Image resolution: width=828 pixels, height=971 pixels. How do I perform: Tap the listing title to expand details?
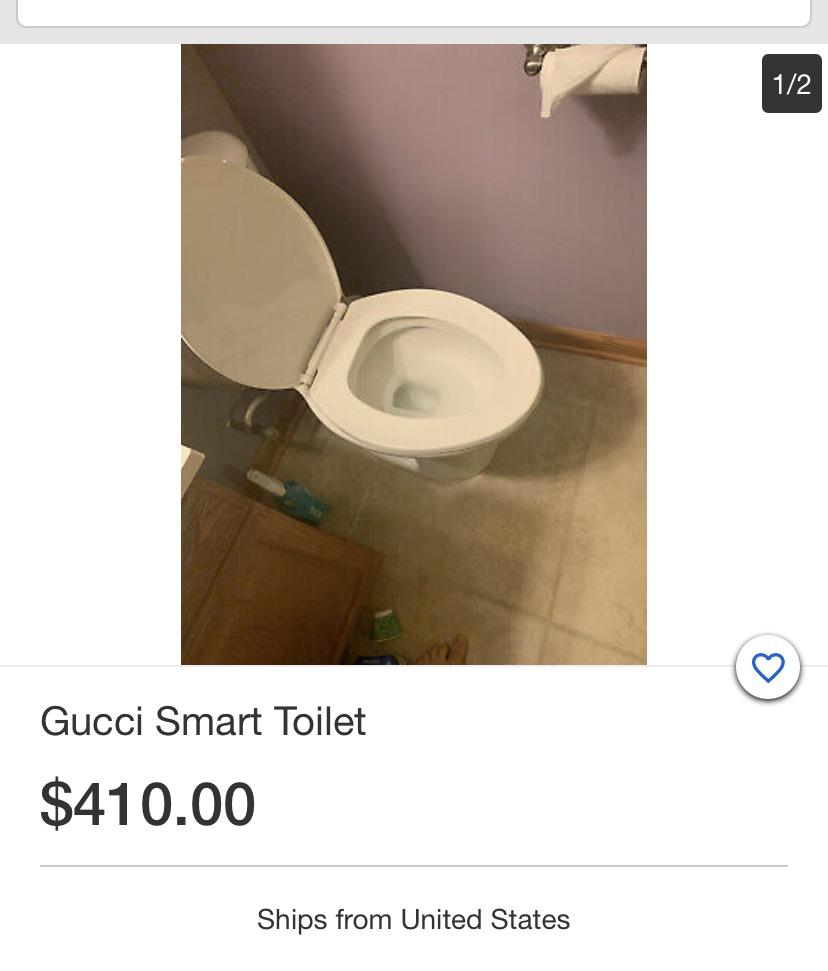203,721
